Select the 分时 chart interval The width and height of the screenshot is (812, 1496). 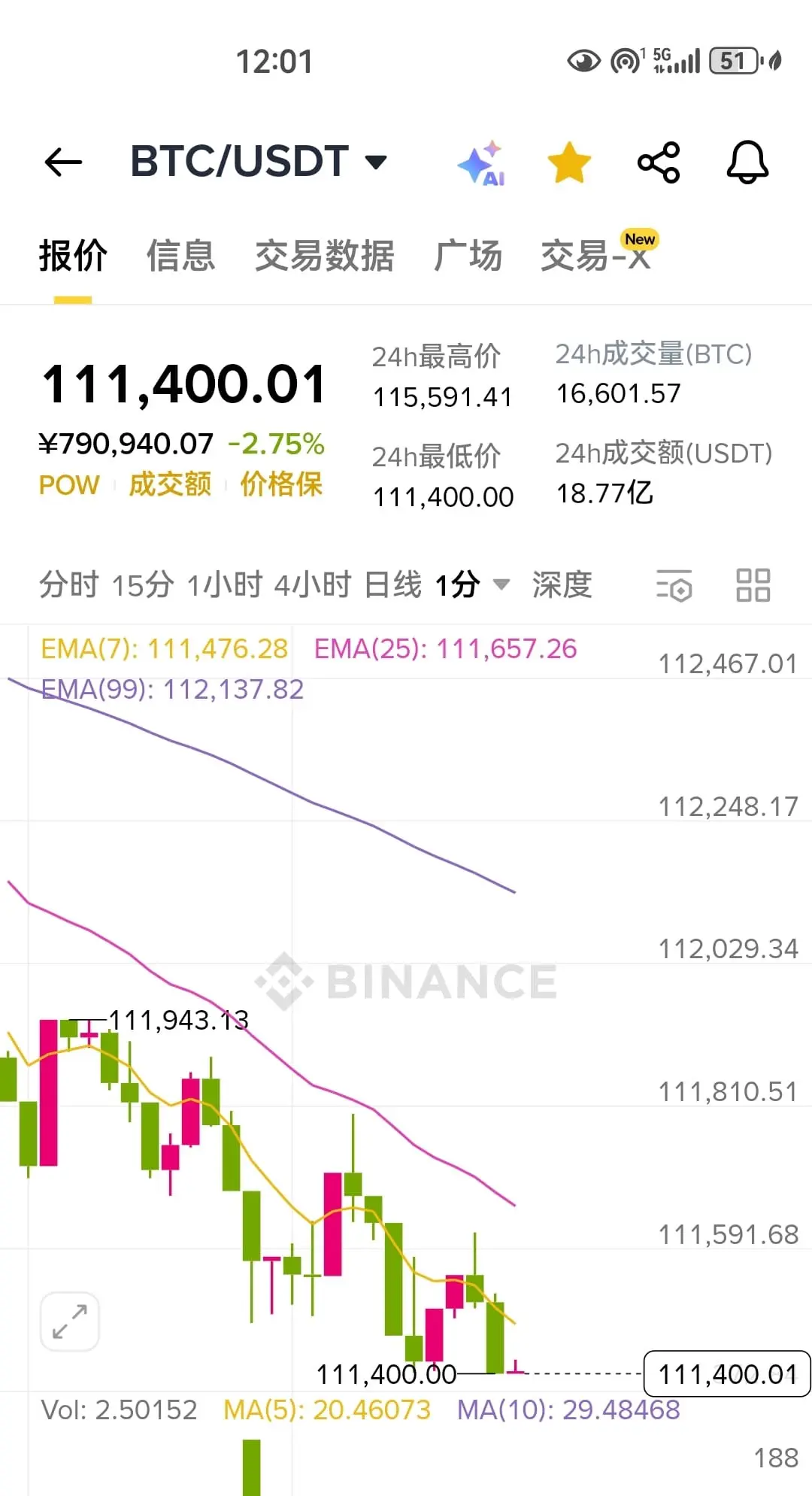(x=69, y=584)
